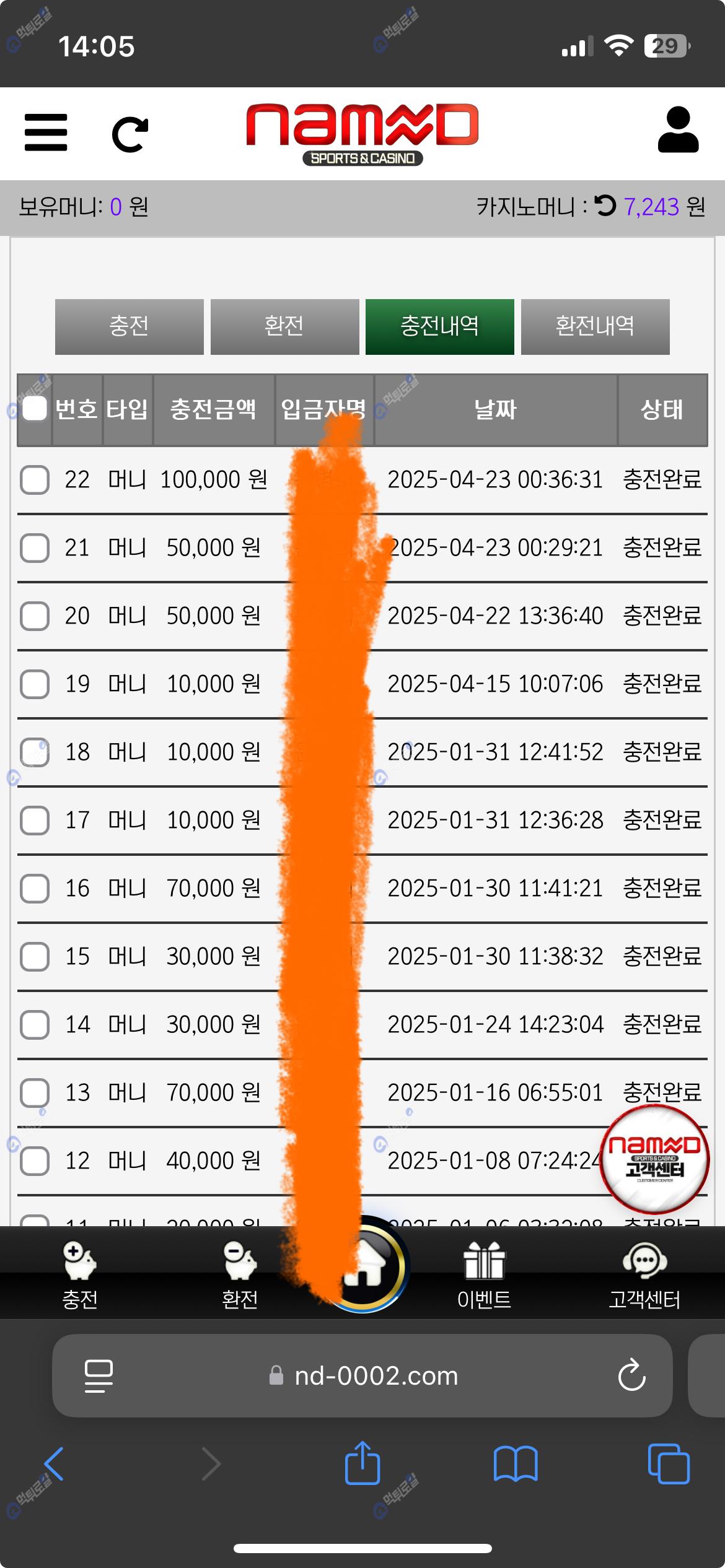
Task: Open the 환전내역 tab
Action: [x=595, y=326]
